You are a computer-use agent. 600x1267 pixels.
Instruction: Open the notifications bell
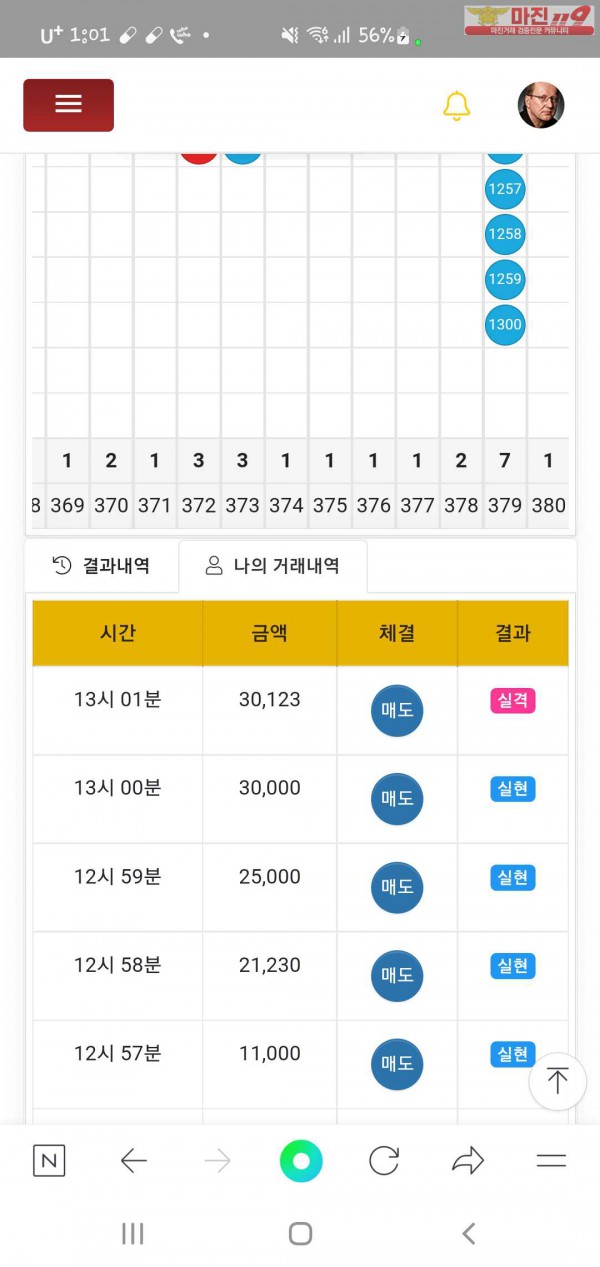click(x=456, y=105)
